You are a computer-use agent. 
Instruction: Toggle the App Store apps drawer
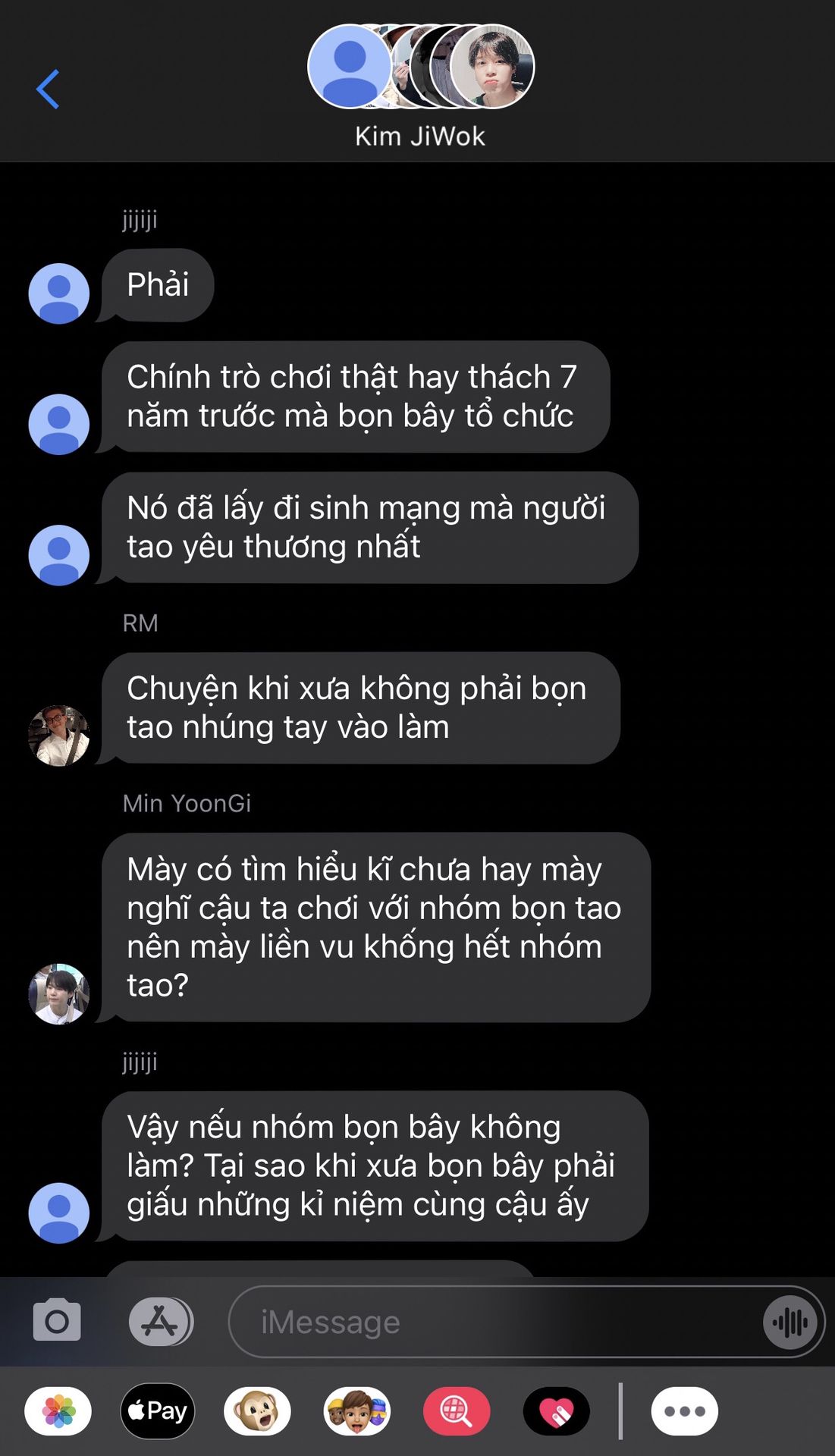160,1321
